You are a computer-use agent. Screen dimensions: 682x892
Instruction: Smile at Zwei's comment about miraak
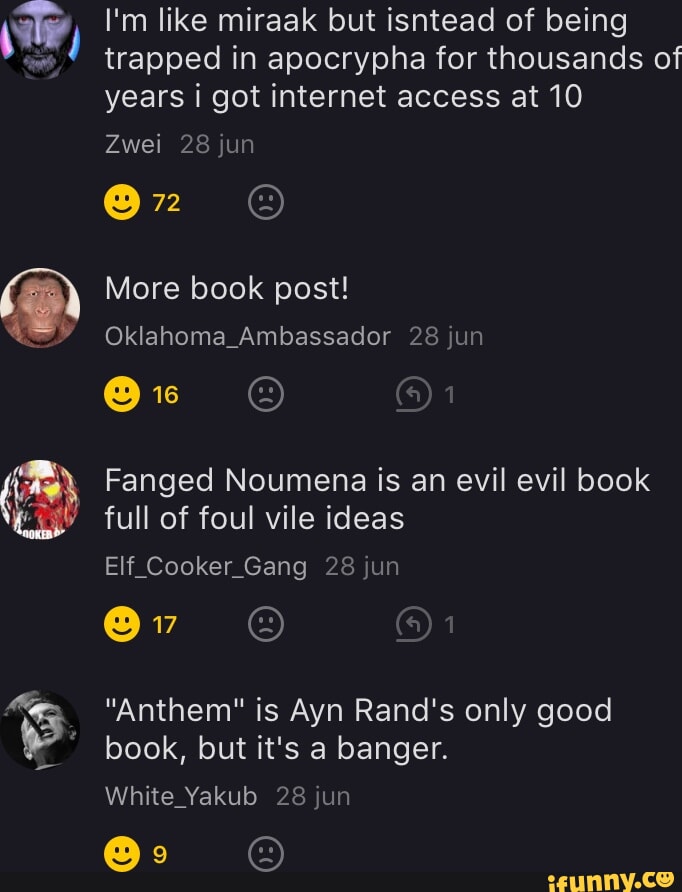(122, 204)
